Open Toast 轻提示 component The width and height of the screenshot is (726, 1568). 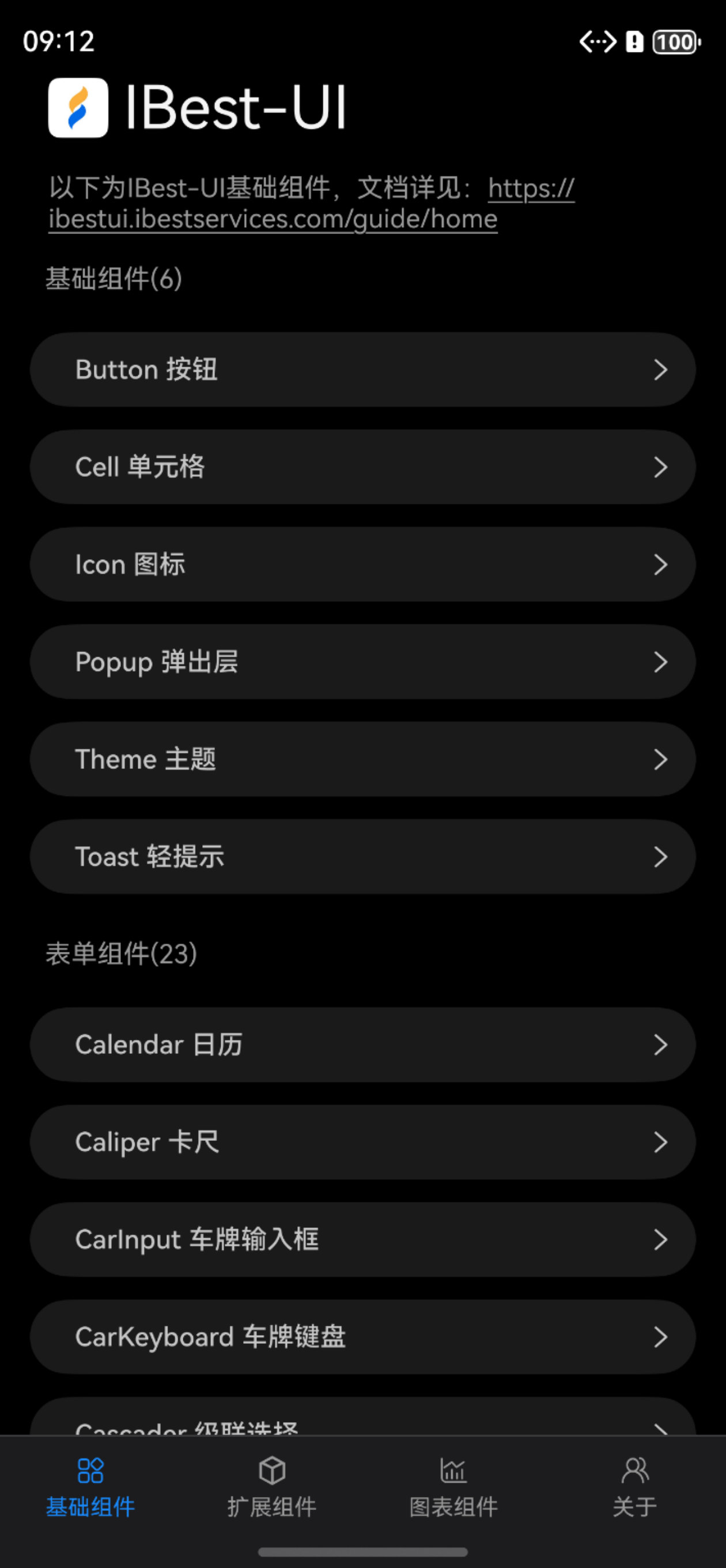pos(362,857)
